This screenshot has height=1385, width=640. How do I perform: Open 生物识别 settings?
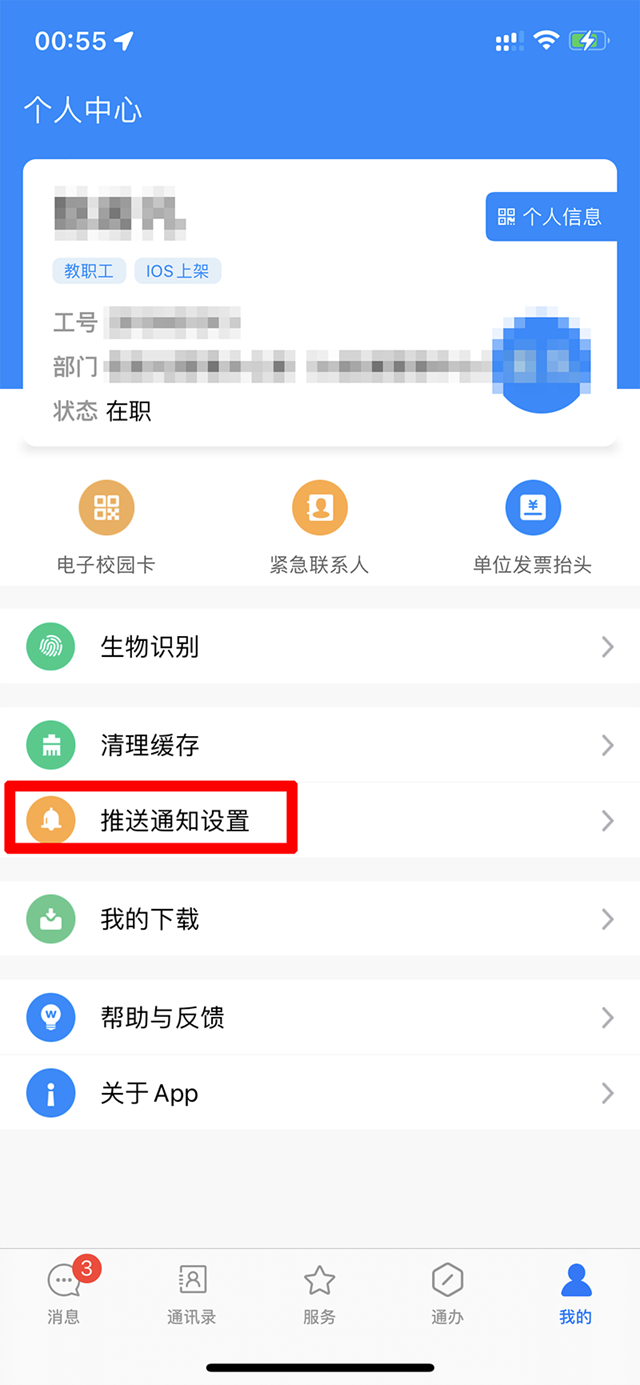pos(320,647)
